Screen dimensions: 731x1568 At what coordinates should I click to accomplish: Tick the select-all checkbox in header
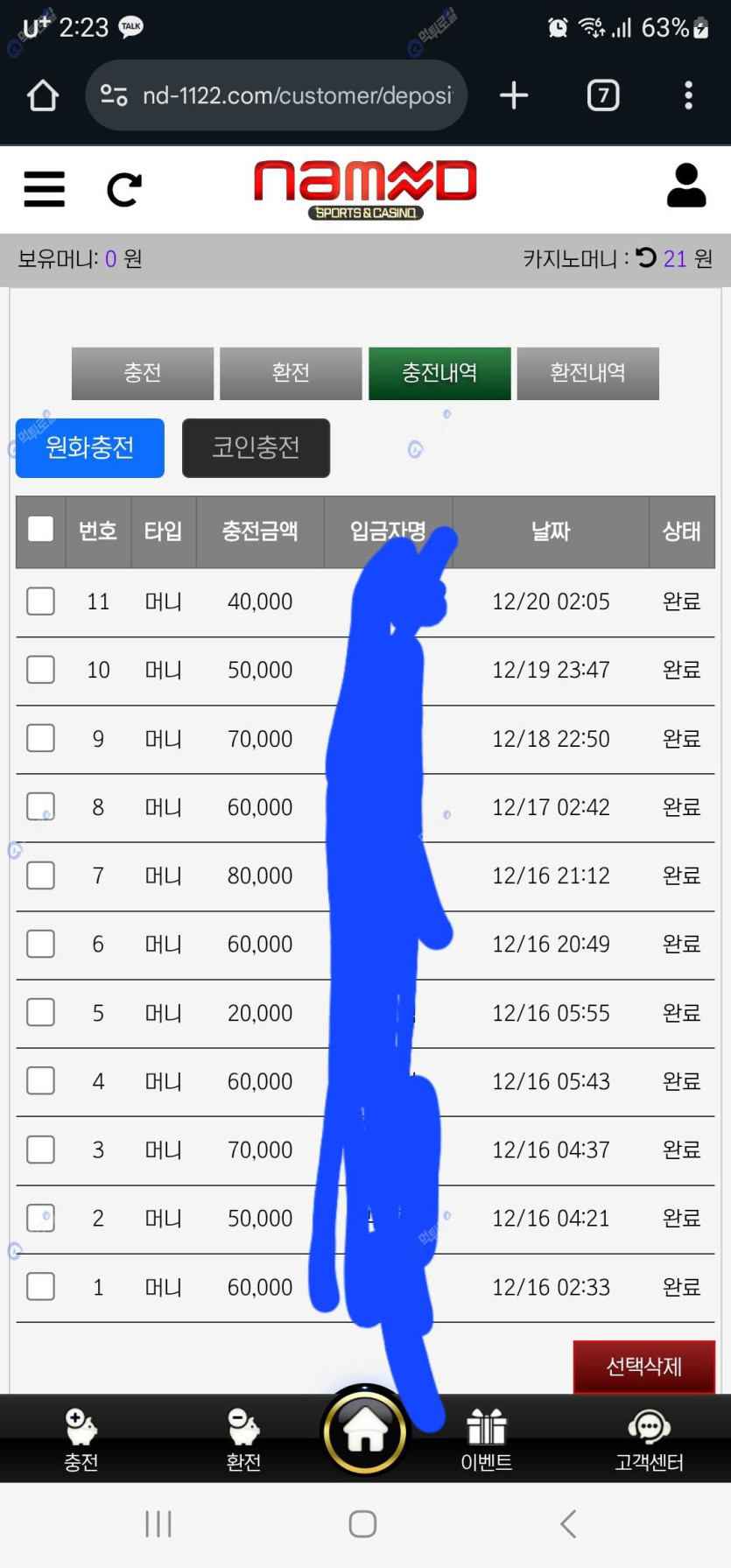[x=40, y=529]
